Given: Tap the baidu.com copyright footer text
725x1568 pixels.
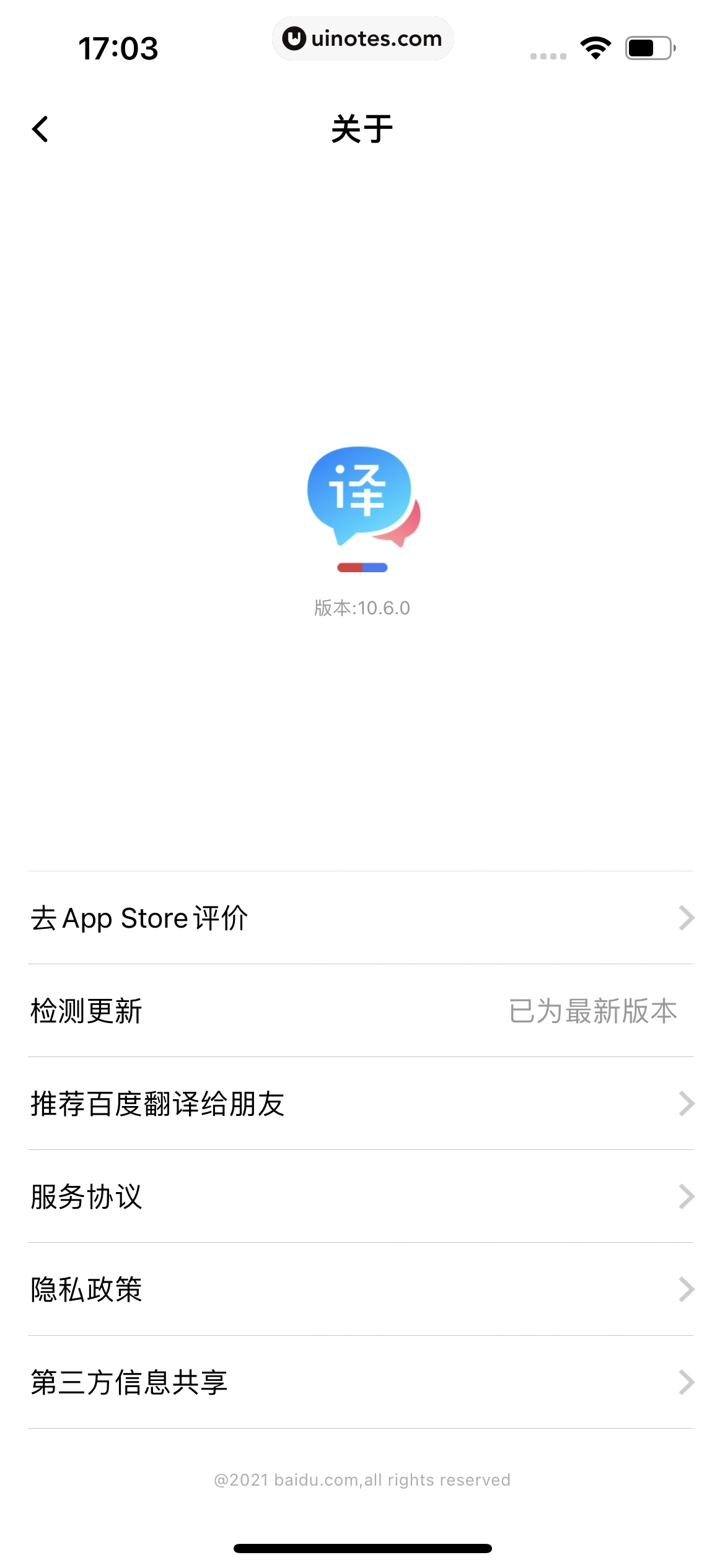Looking at the screenshot, I should click(362, 1479).
